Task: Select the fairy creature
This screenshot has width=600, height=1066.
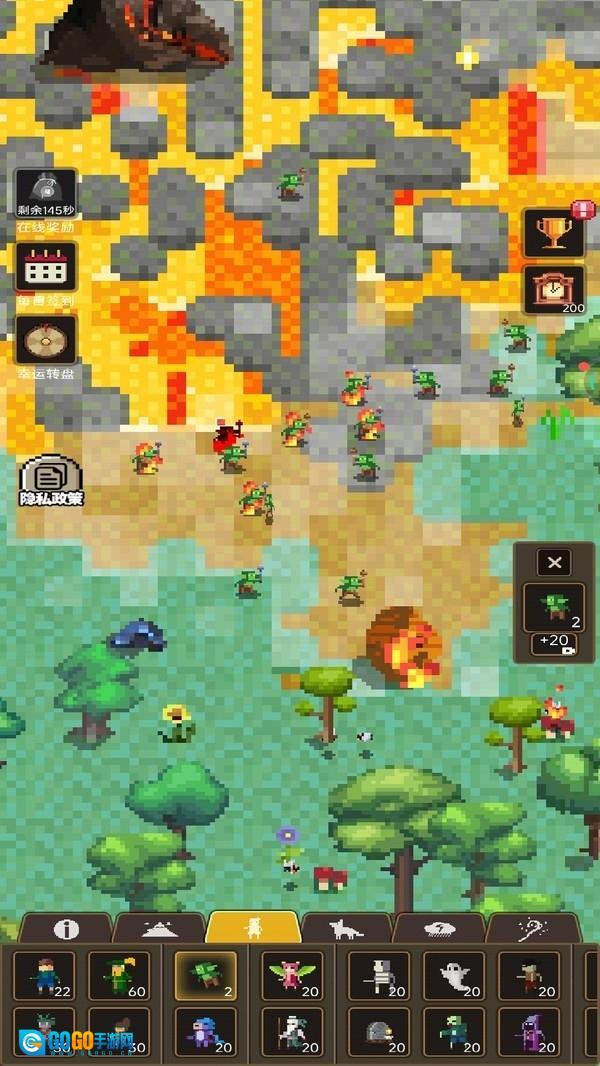Action: [x=292, y=975]
